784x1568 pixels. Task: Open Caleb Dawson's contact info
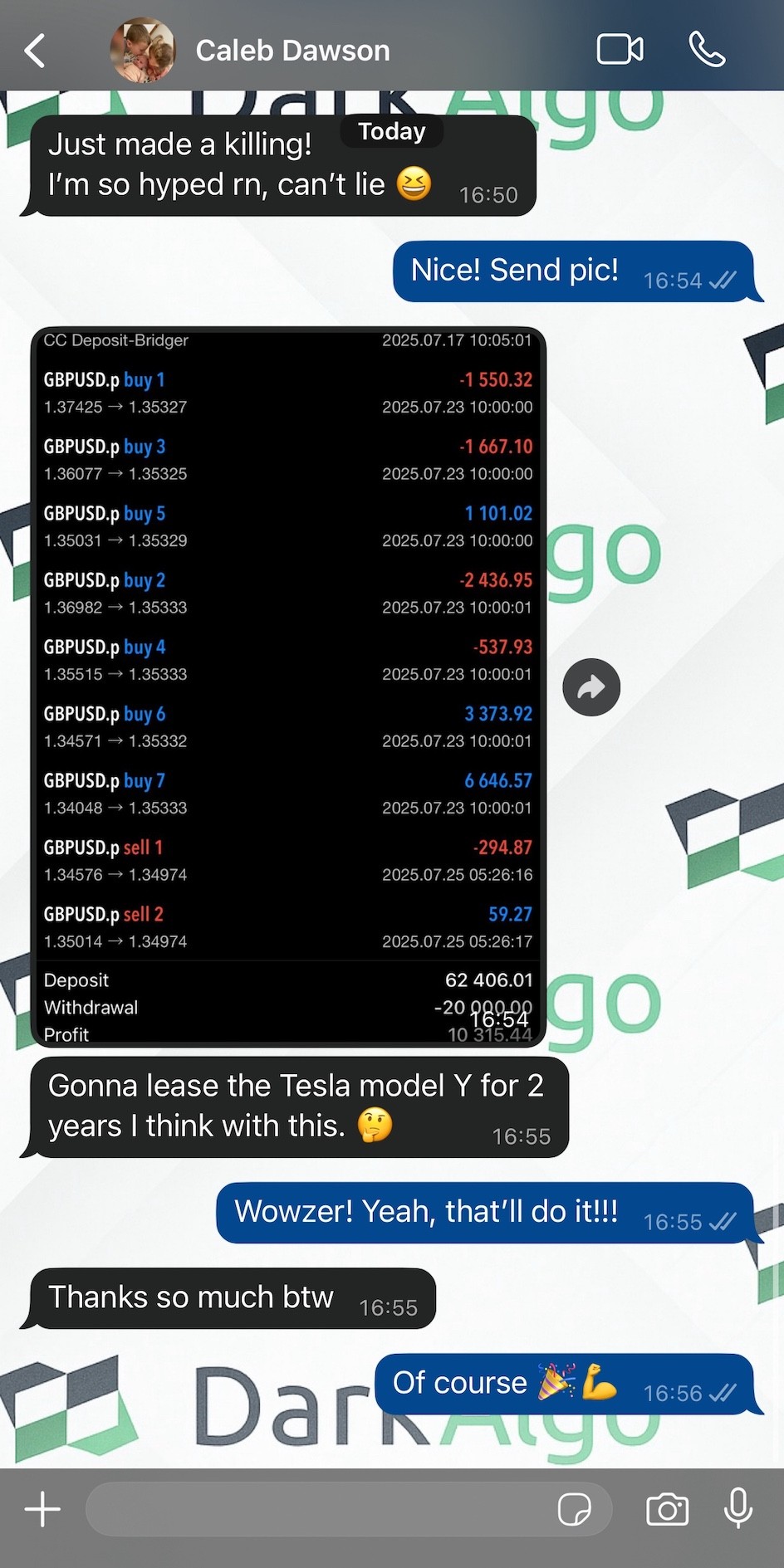pos(292,51)
